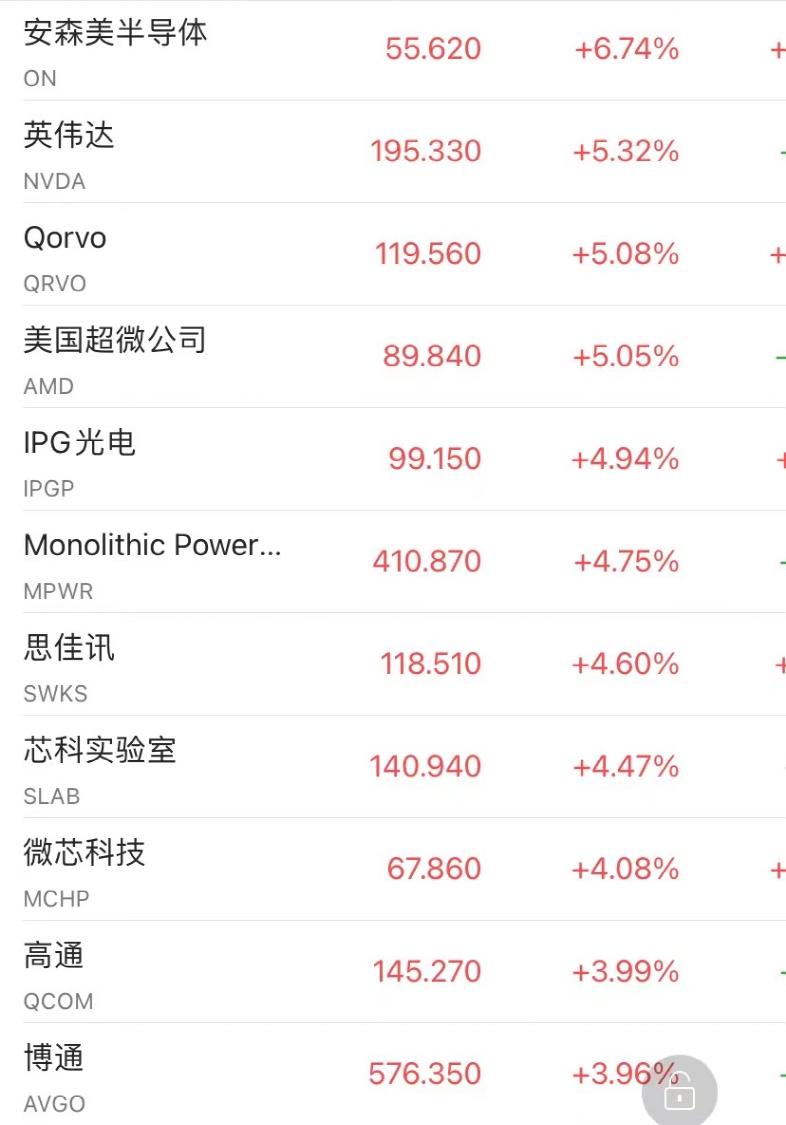786x1125 pixels.
Task: Tap AMD's +5.05% percentage change
Action: [625, 355]
